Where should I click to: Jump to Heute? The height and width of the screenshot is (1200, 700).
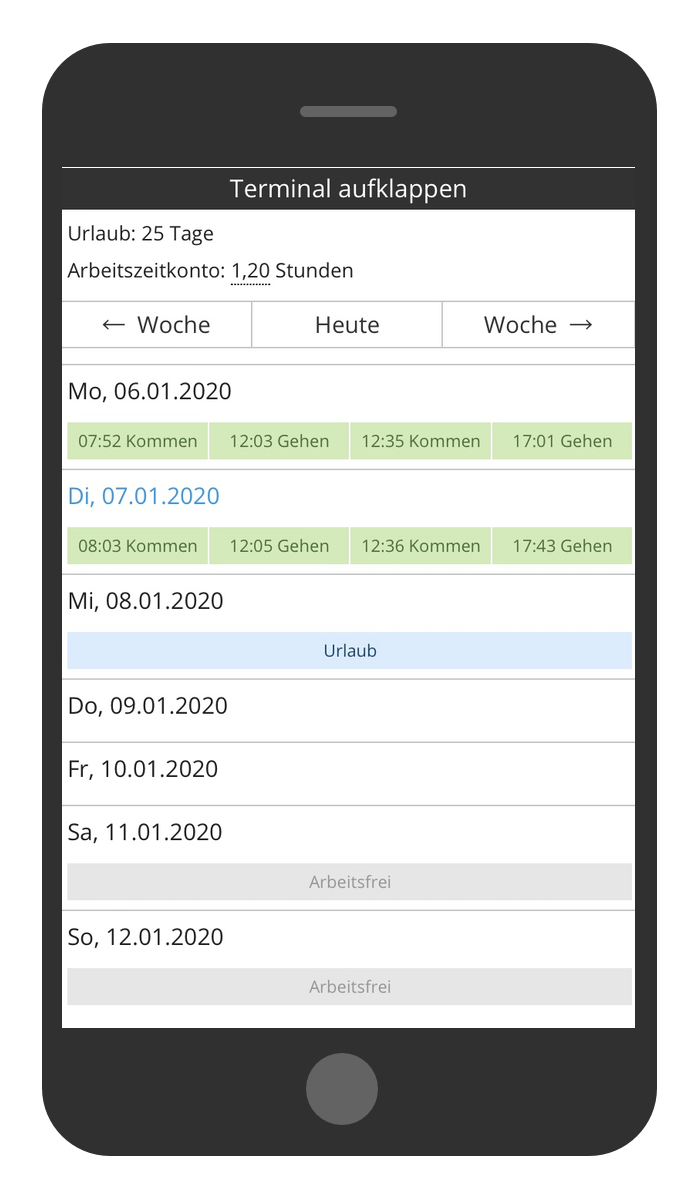tap(347, 325)
